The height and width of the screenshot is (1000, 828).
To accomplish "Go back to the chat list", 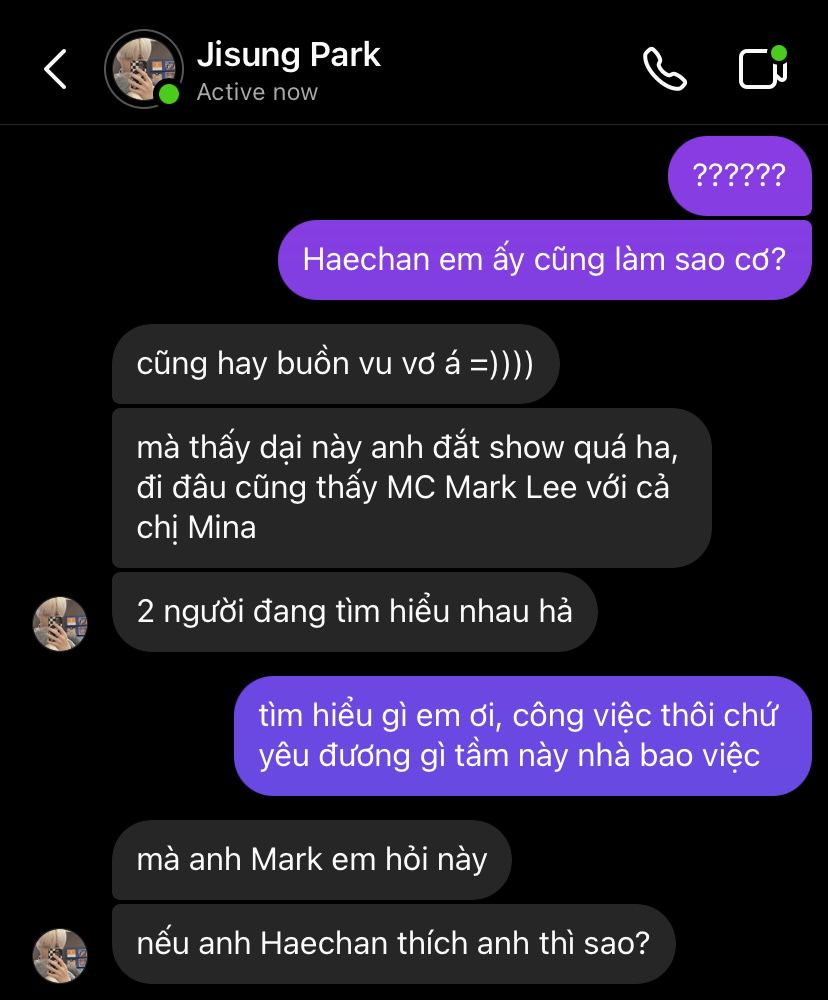I will pyautogui.click(x=55, y=69).
